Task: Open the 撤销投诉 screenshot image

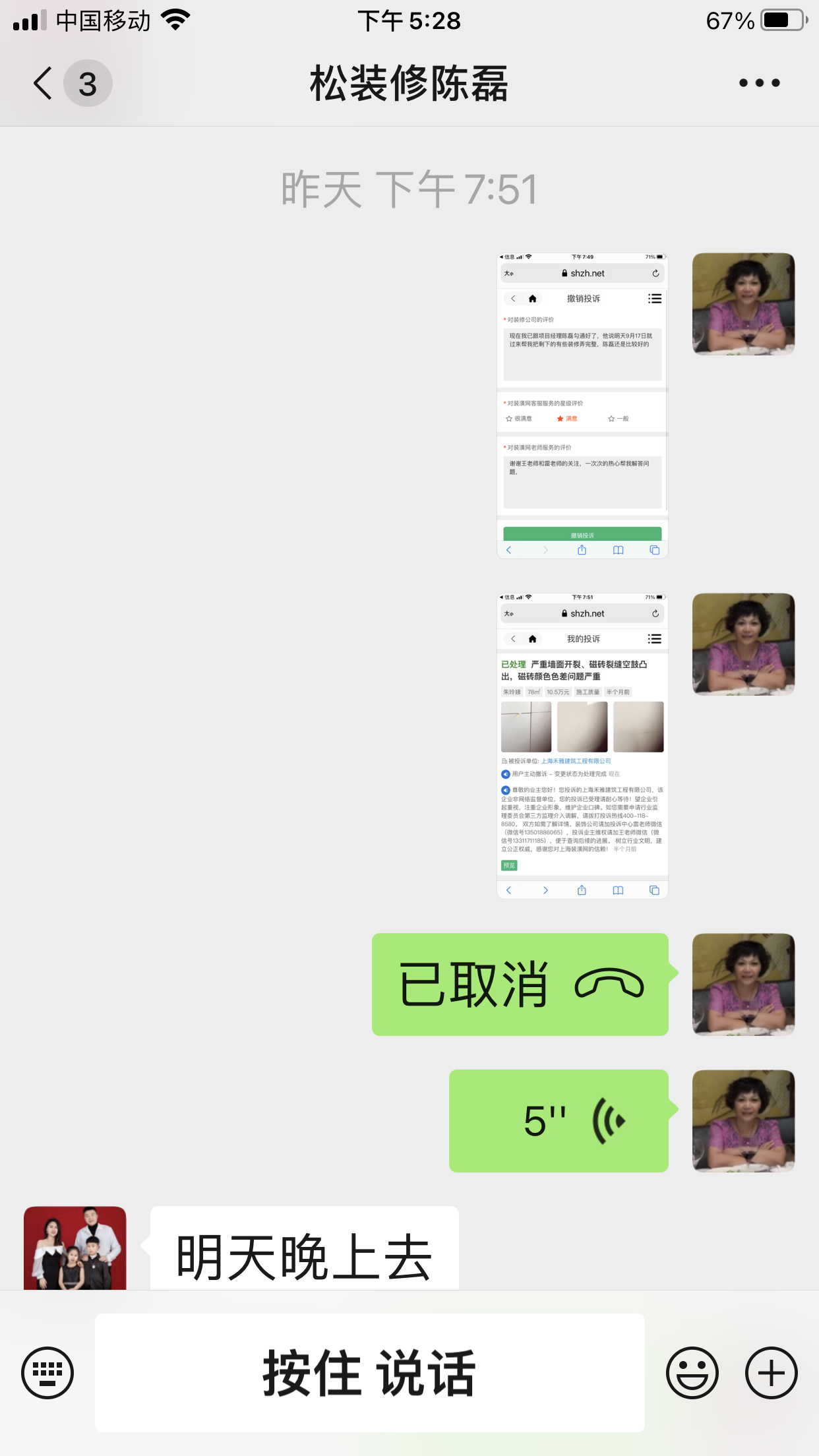Action: 582,406
